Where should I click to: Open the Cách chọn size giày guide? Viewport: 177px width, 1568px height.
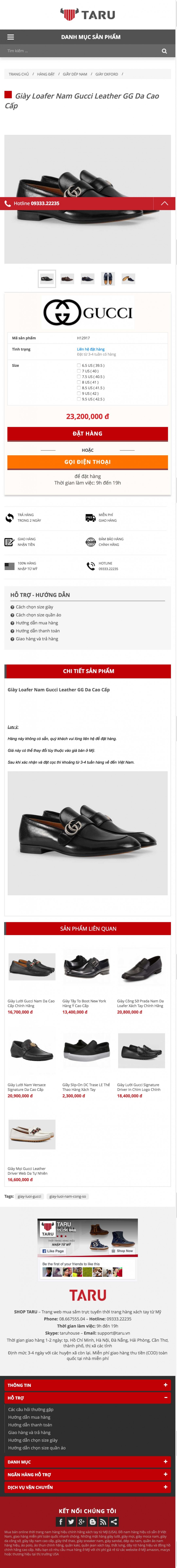34,607
